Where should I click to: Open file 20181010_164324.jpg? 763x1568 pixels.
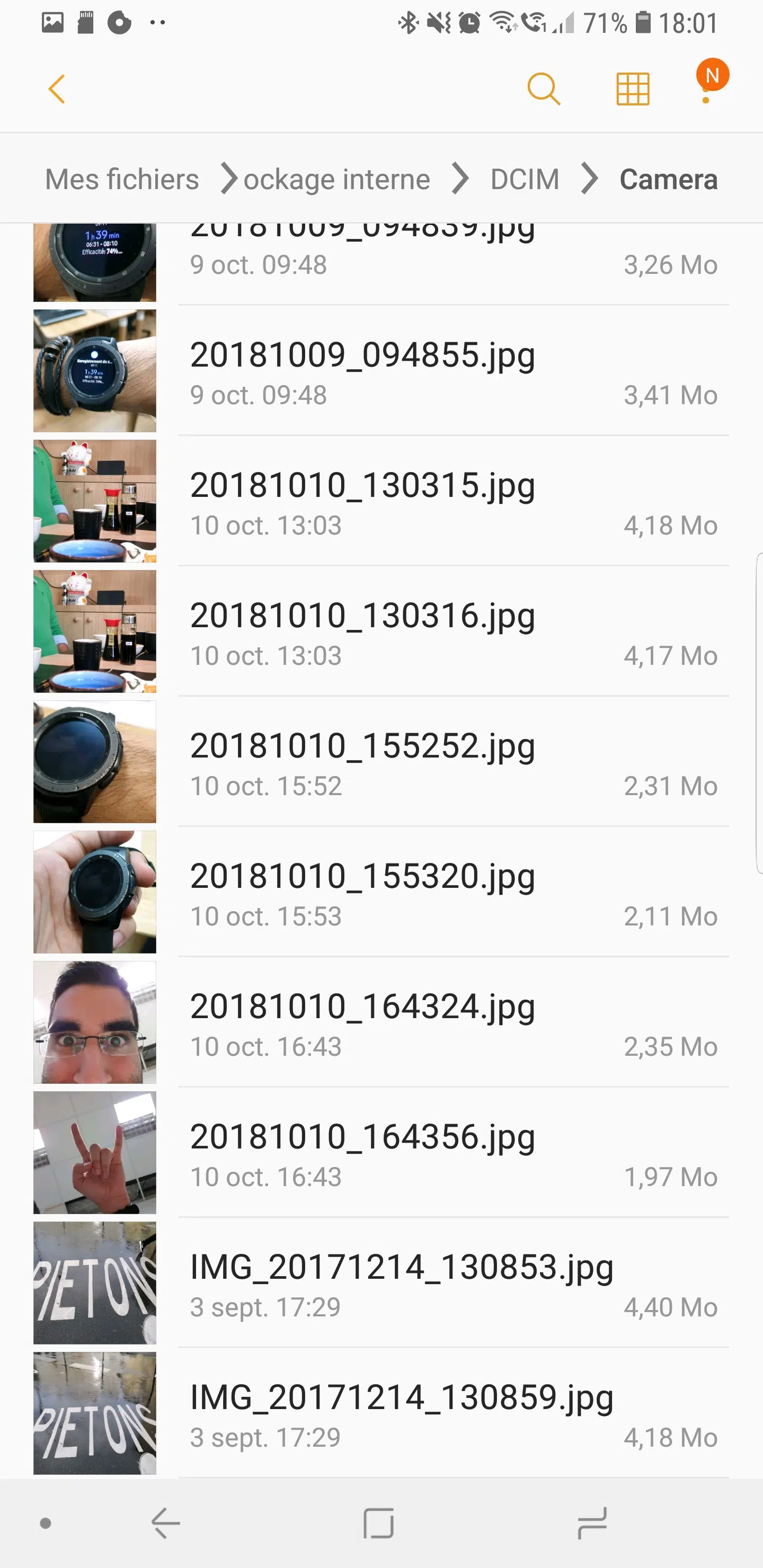[381, 1022]
